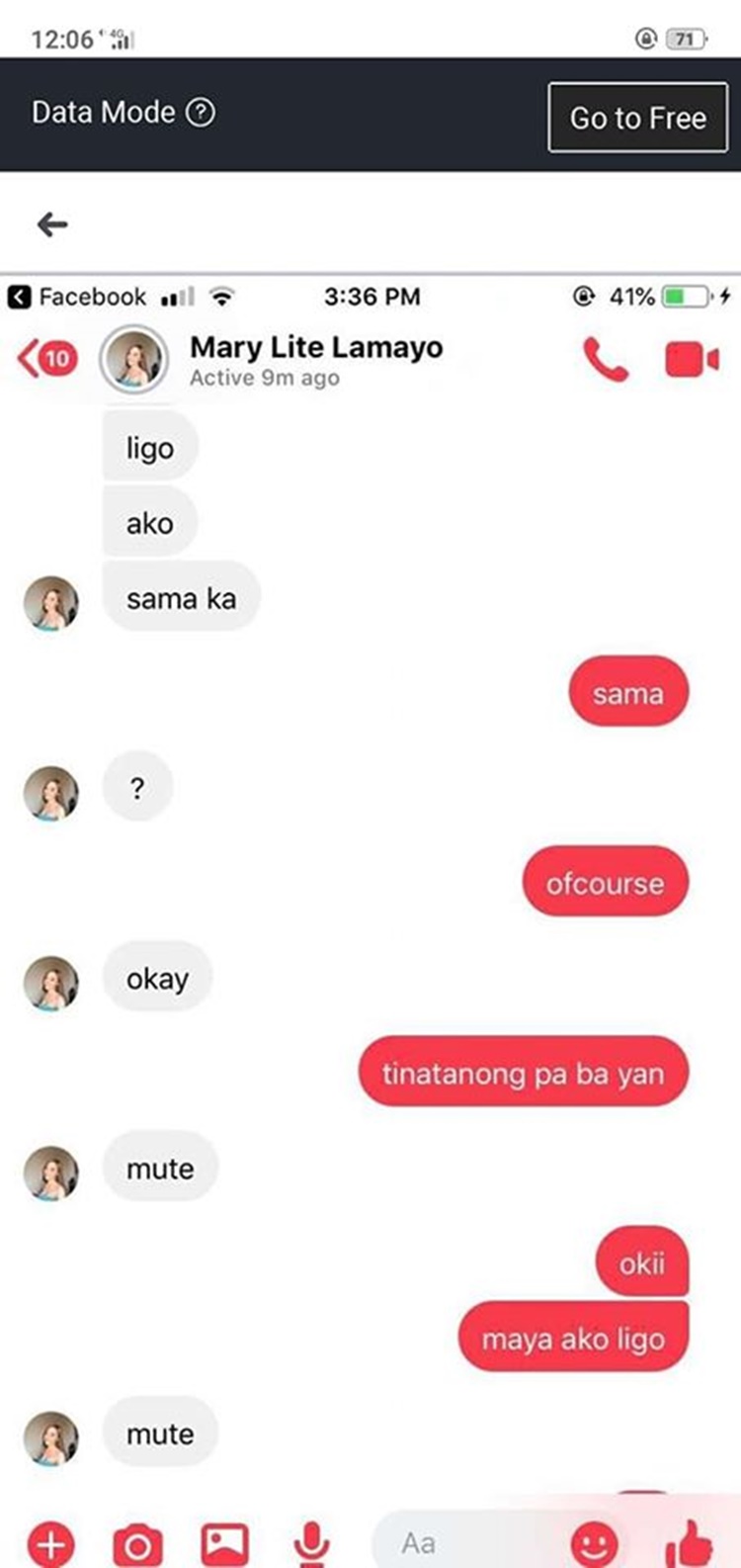Go back using the left arrow
Viewport: 741px width, 1568px height.
click(x=52, y=224)
